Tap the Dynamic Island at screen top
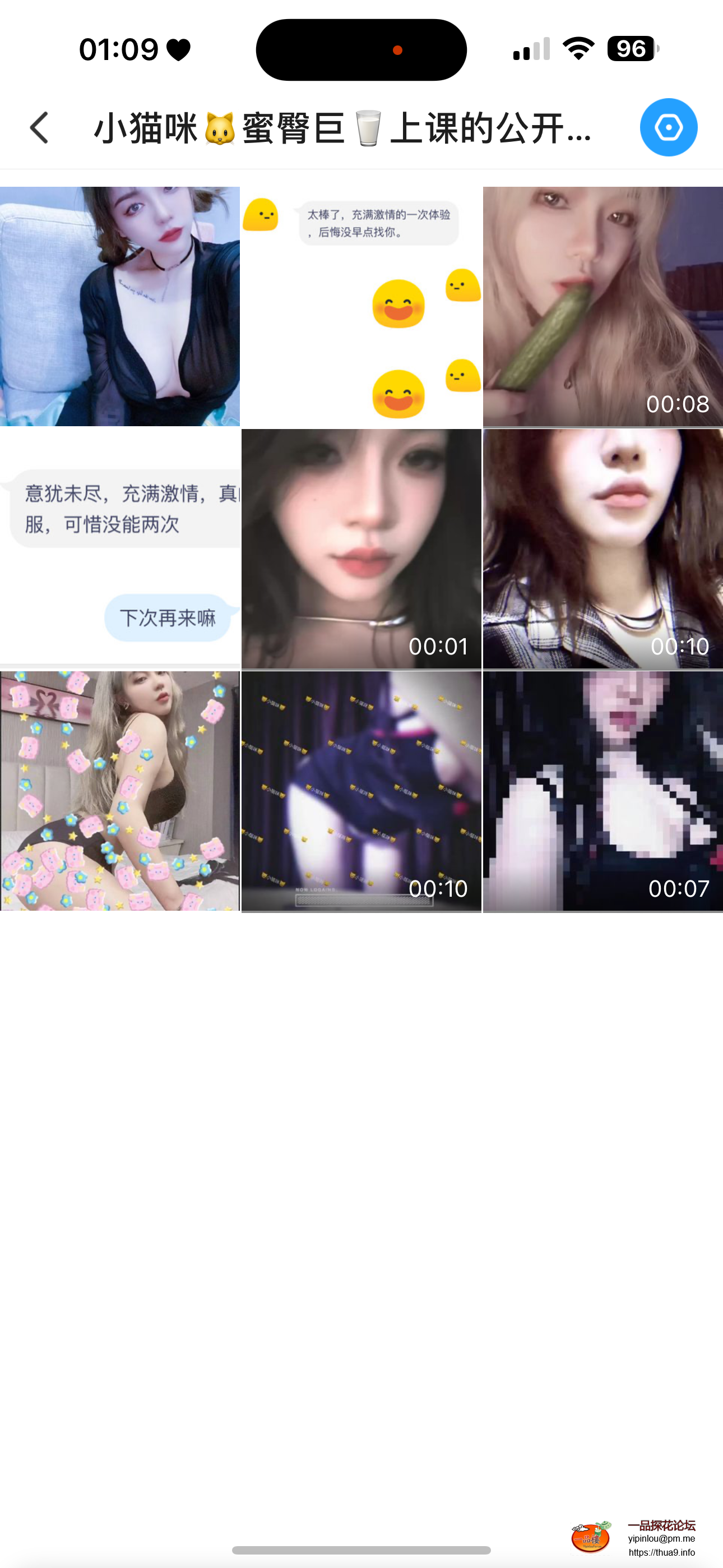Screen dimensions: 723x1568 tap(361, 49)
